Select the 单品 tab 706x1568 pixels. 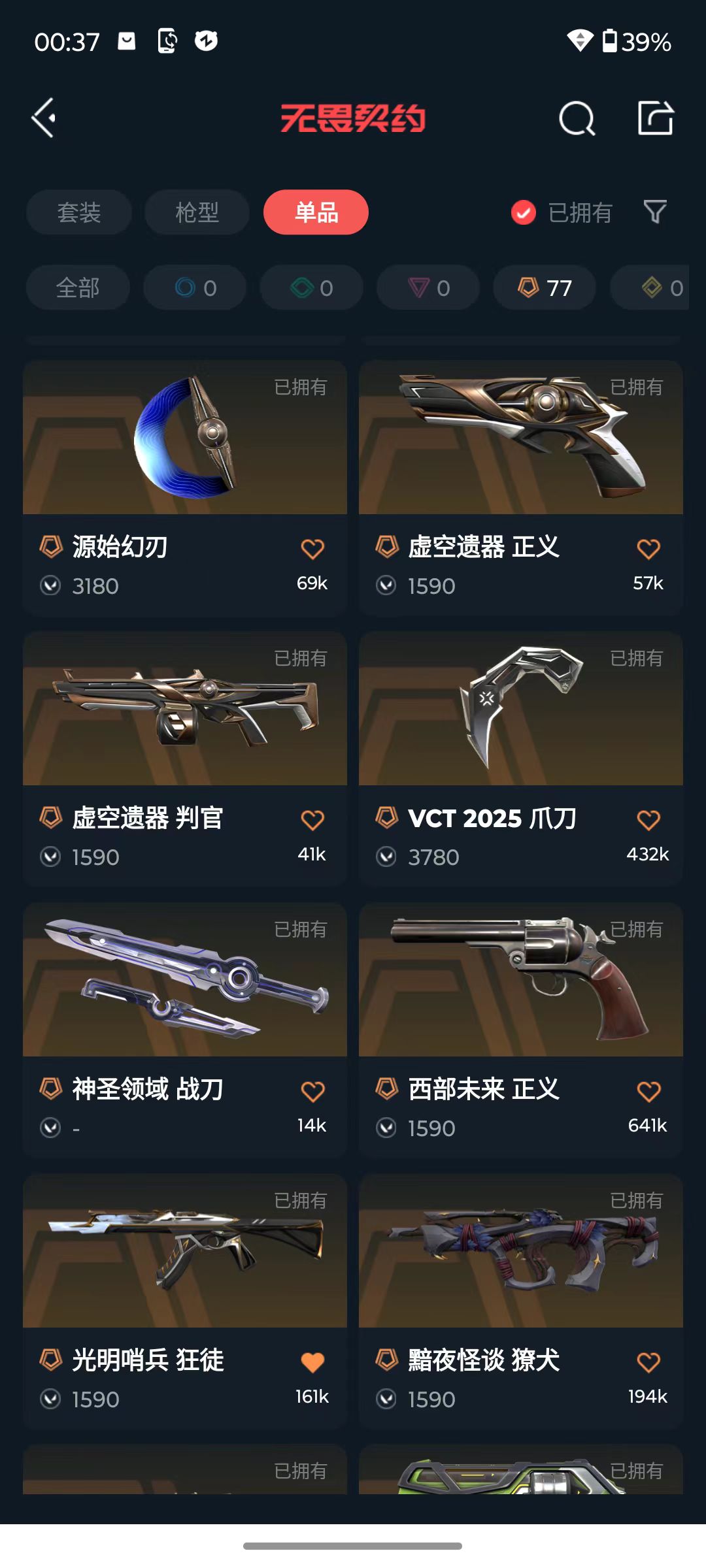coord(316,212)
